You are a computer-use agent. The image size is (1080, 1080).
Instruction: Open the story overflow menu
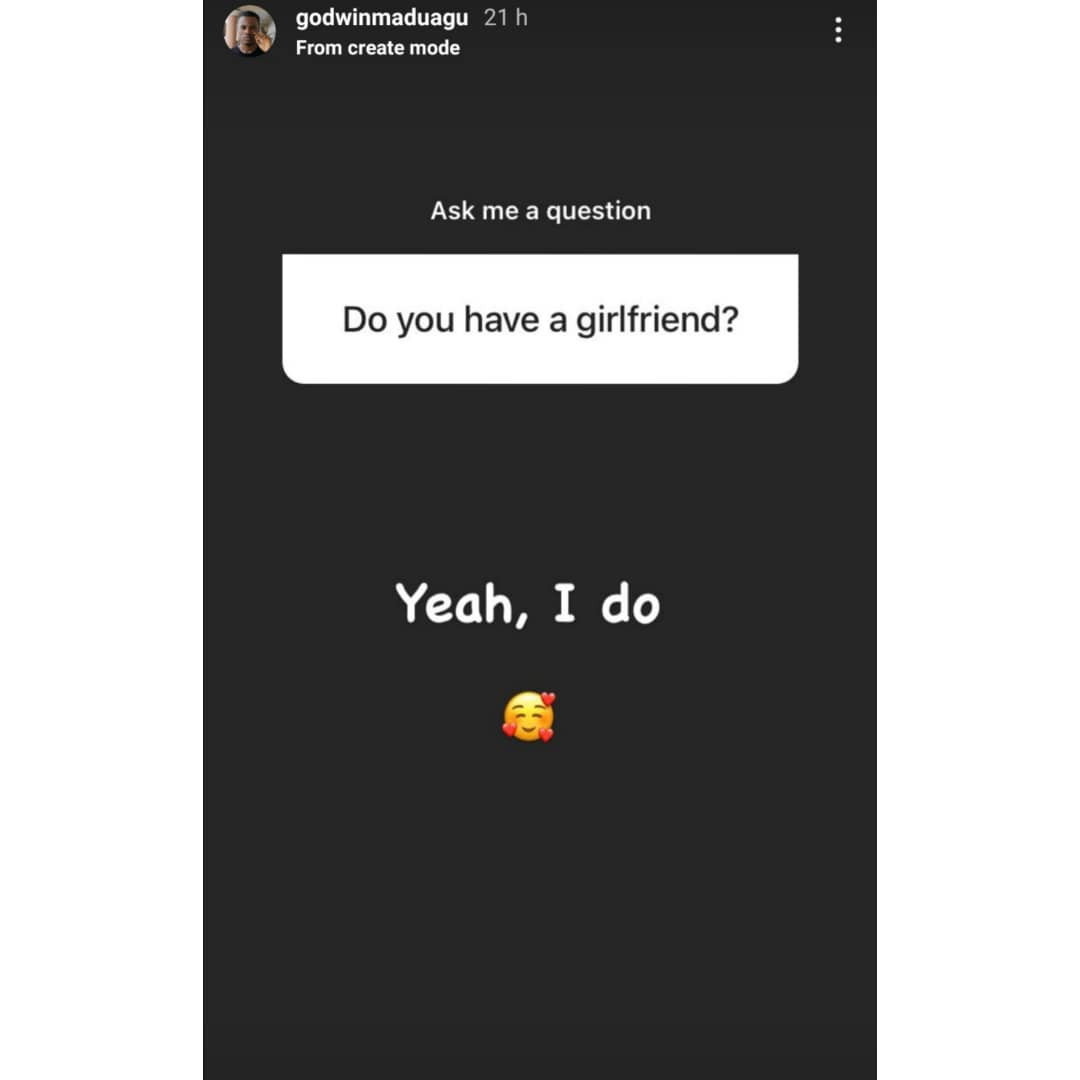click(838, 30)
